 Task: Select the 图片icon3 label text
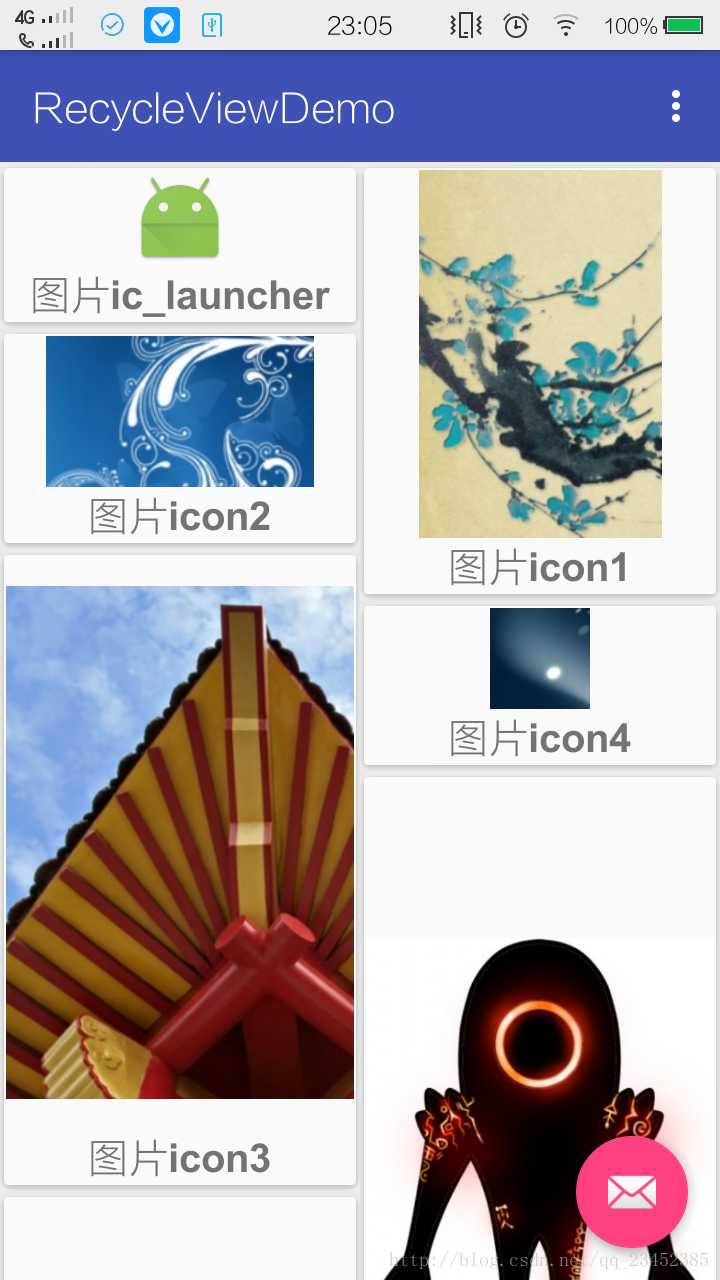coord(179,1158)
